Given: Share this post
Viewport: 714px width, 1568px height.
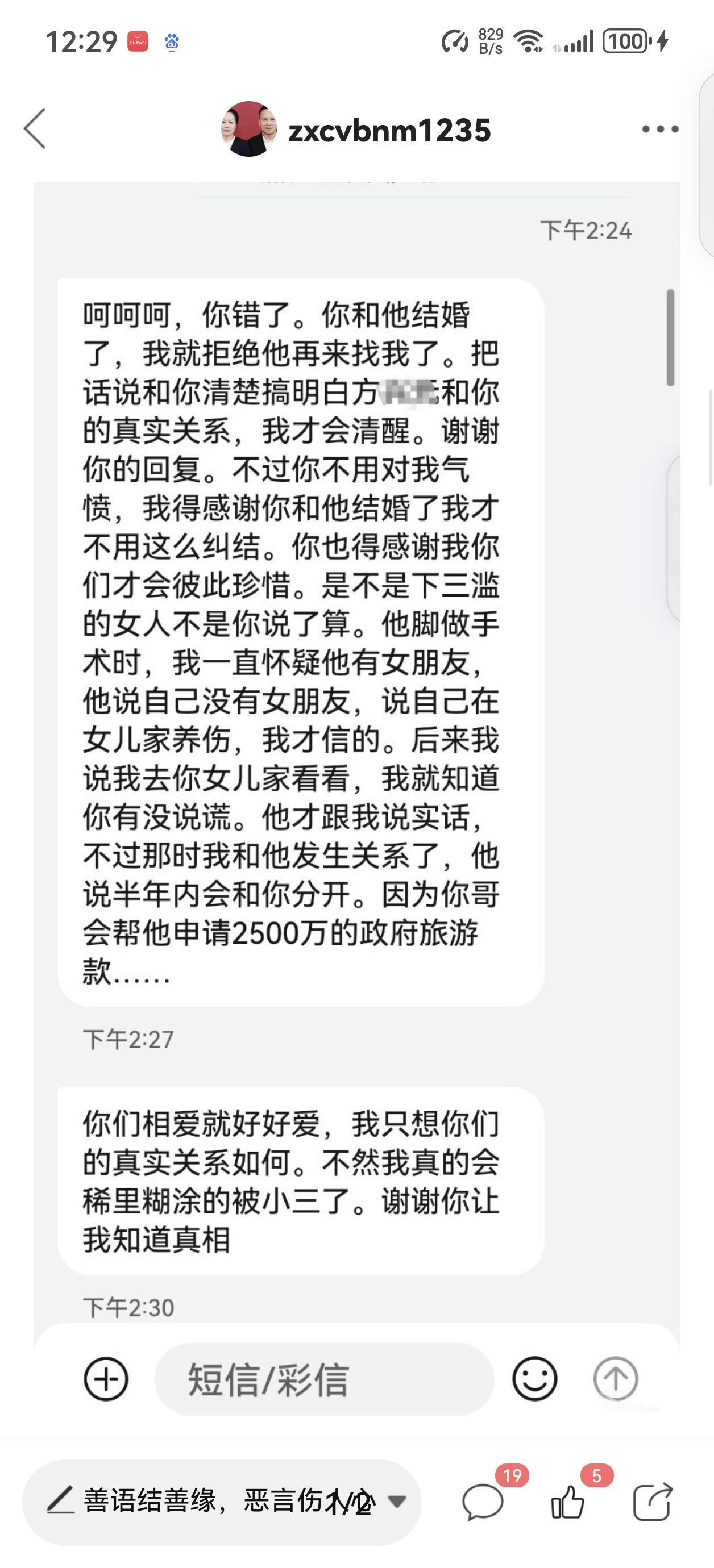Looking at the screenshot, I should 652,1502.
